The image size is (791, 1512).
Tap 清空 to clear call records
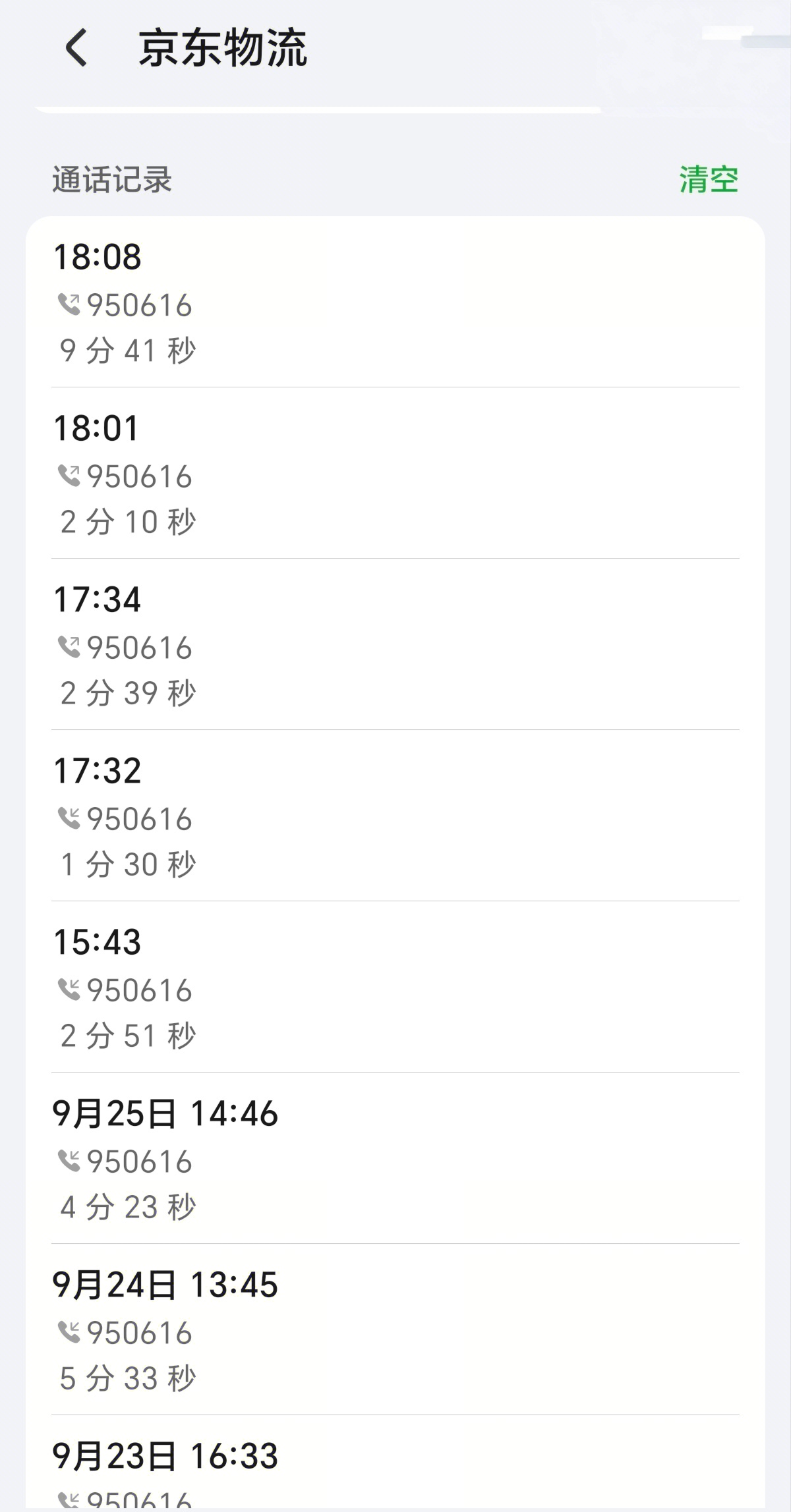coord(708,180)
